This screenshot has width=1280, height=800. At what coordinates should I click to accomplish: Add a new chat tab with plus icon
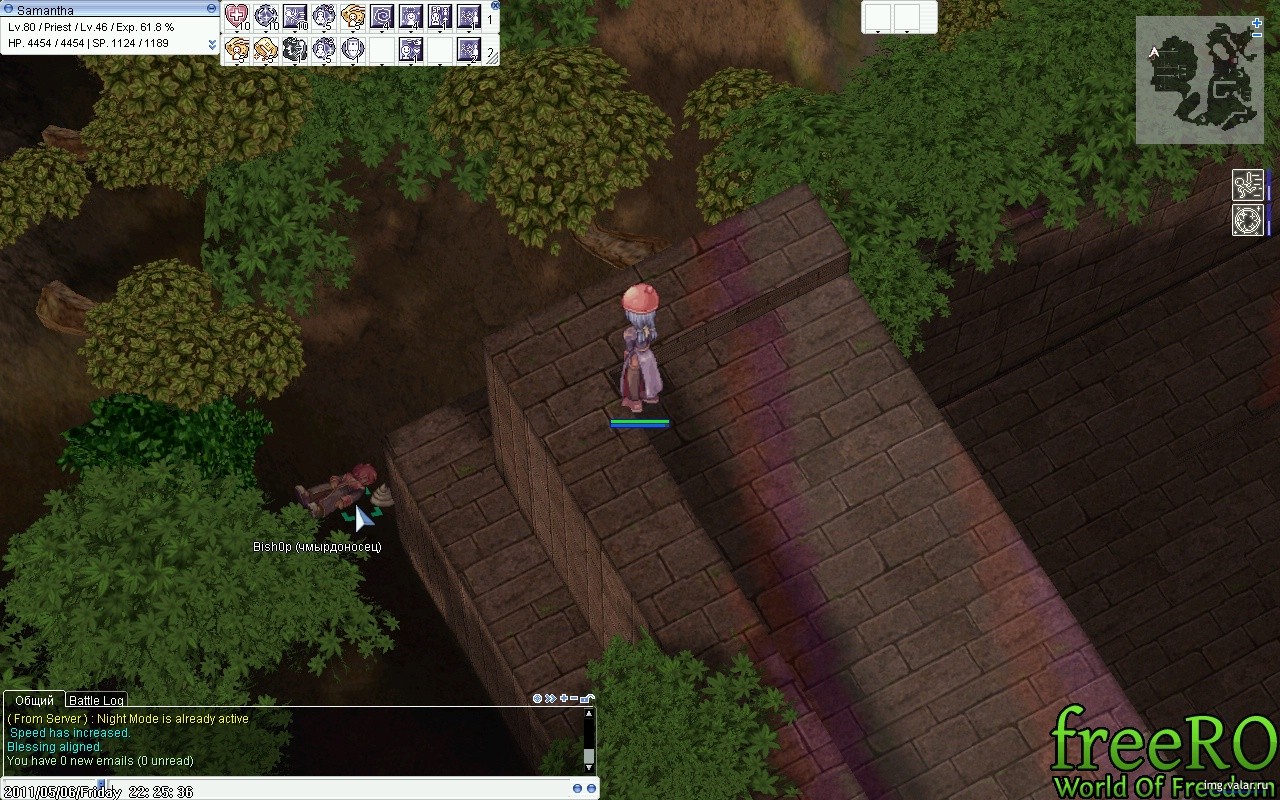[x=564, y=698]
